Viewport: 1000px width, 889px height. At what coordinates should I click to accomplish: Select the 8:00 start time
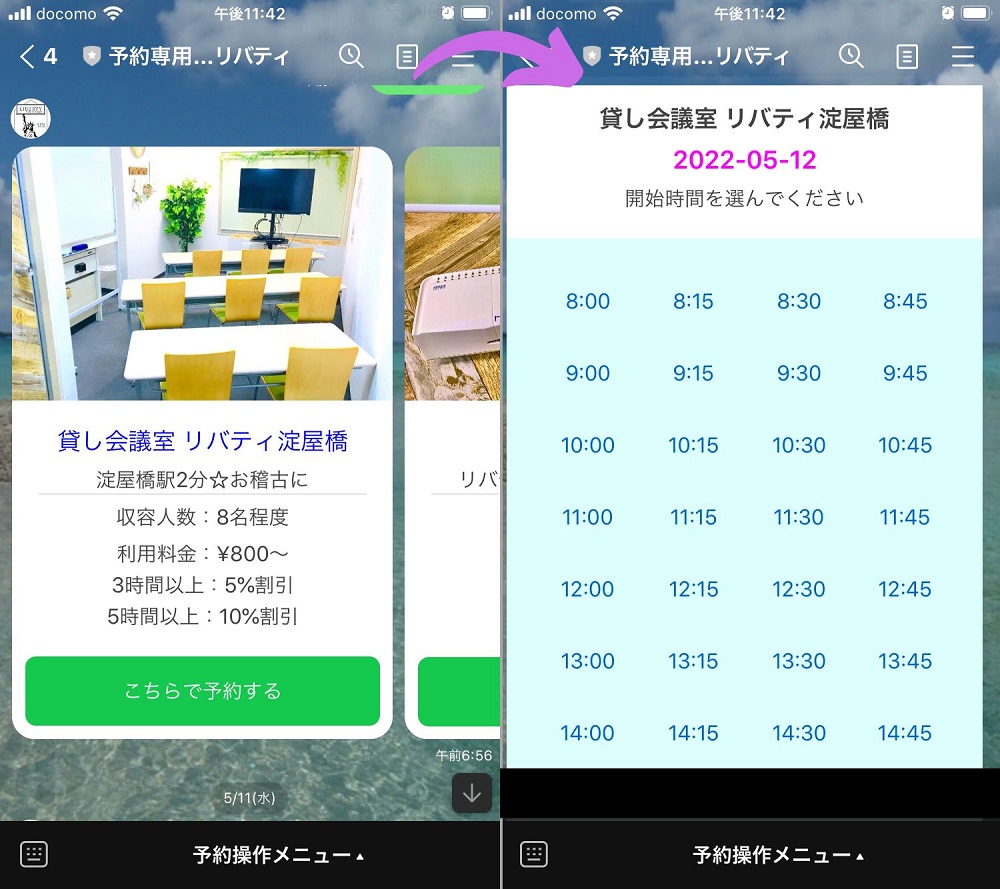pos(588,301)
